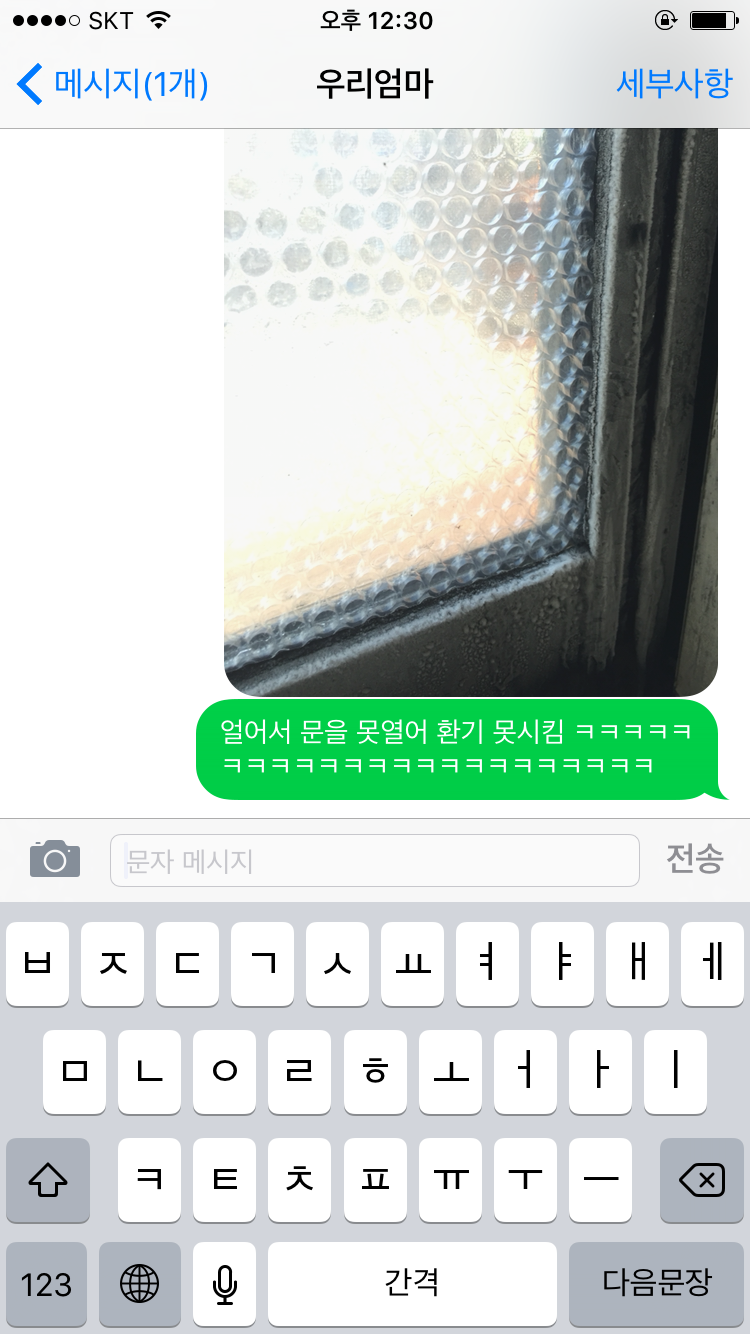750x1334 pixels.
Task: Enable shift on the keyboard
Action: [47, 1181]
